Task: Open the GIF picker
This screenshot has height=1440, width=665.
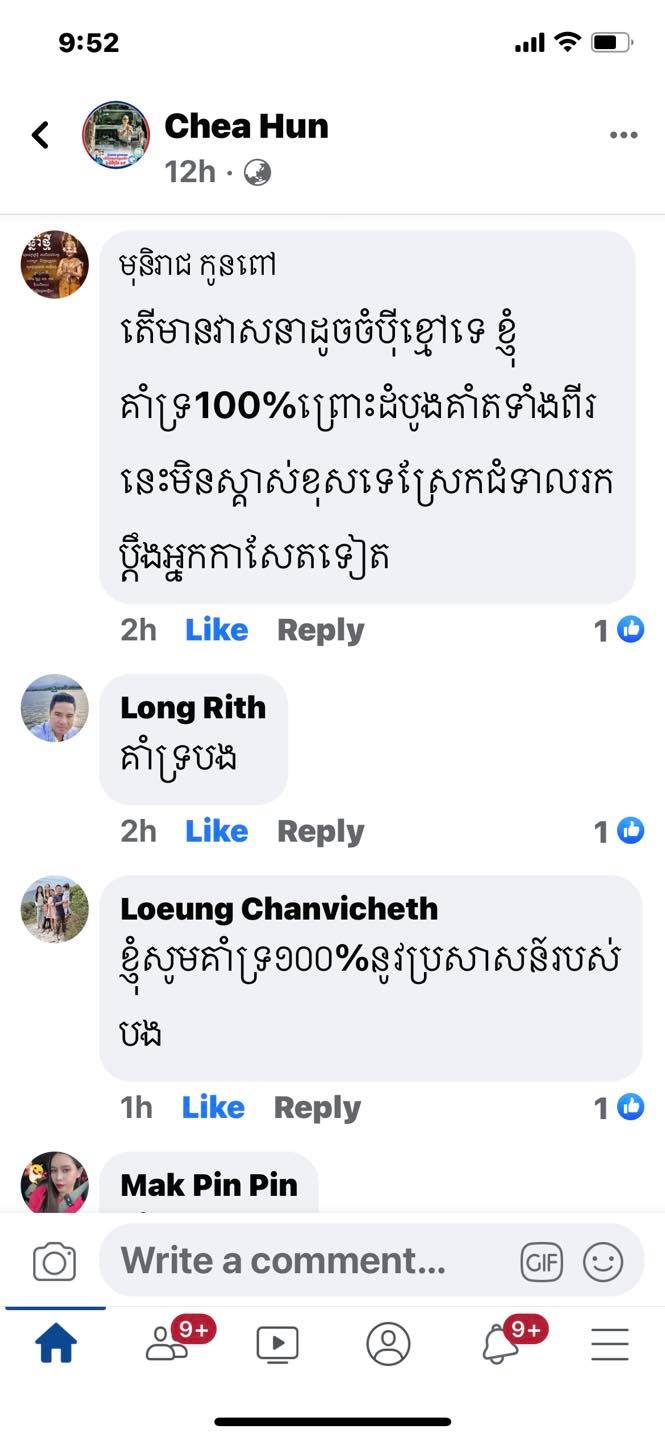Action: click(541, 1262)
